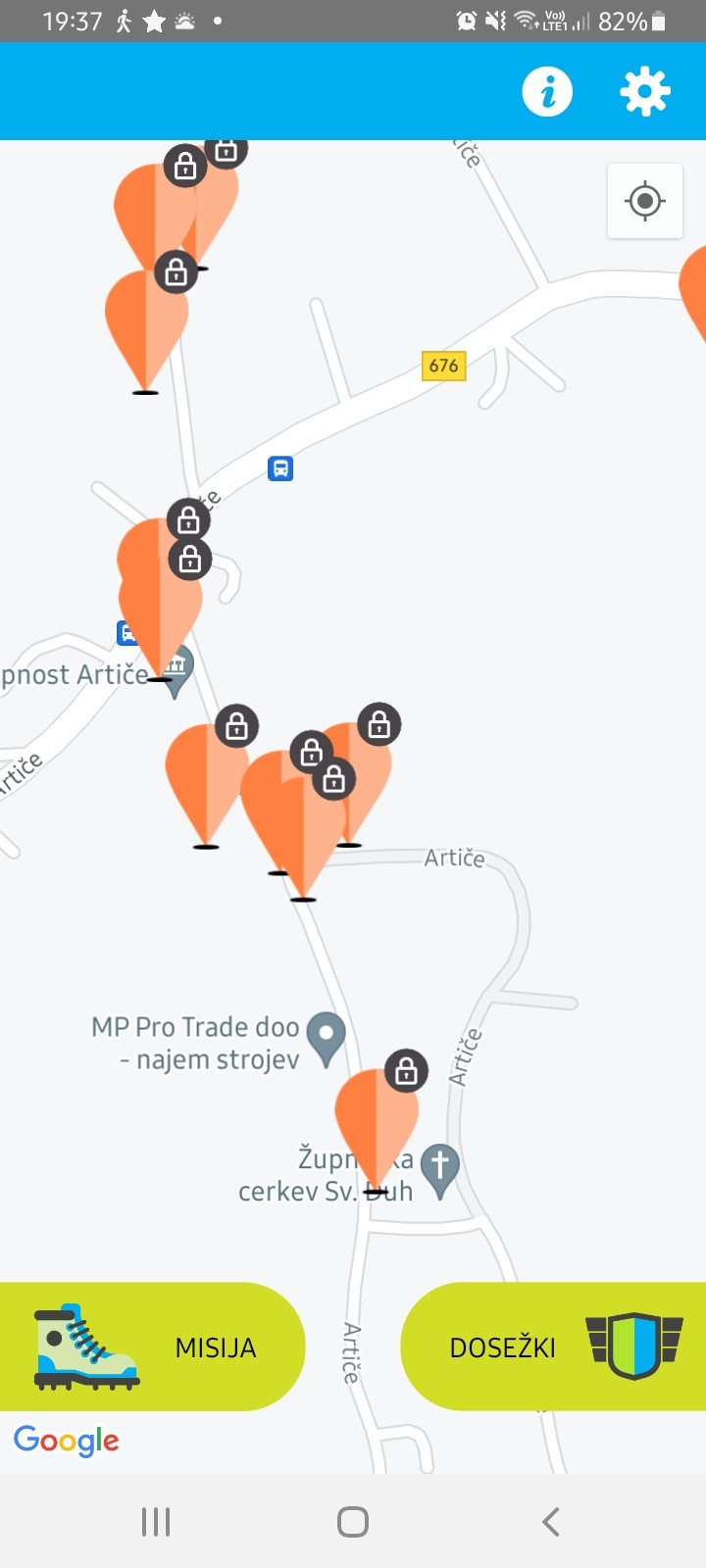Image resolution: width=706 pixels, height=1568 pixels.
Task: Tap the winged shield icon on DOSEŽKI
Action: coord(632,1347)
